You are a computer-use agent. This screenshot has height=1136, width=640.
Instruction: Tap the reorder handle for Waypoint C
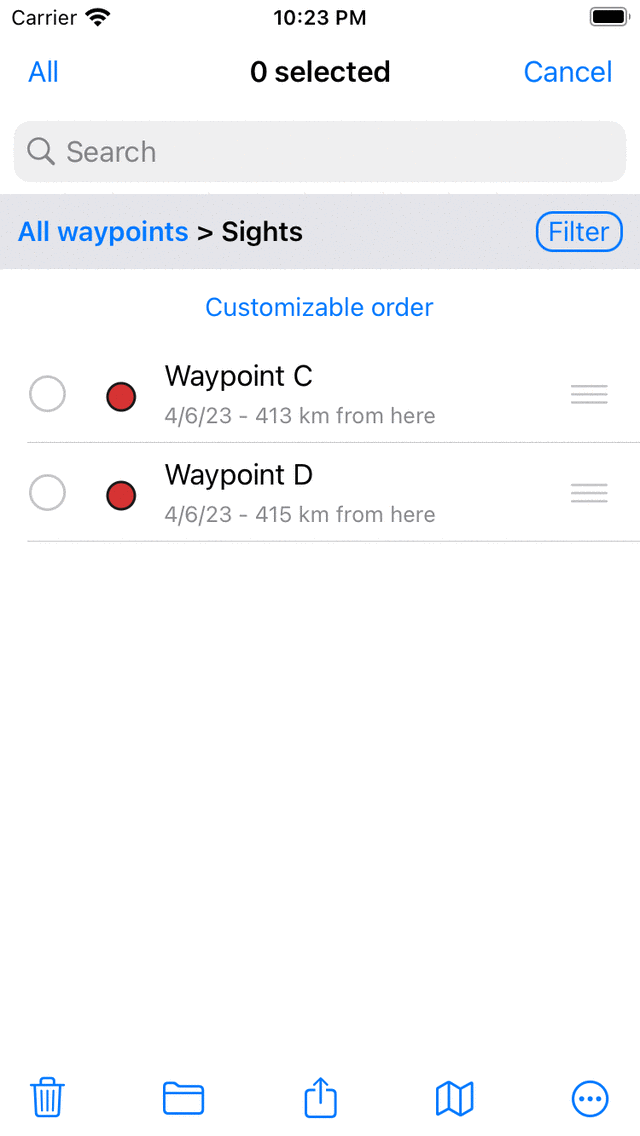[x=589, y=394]
